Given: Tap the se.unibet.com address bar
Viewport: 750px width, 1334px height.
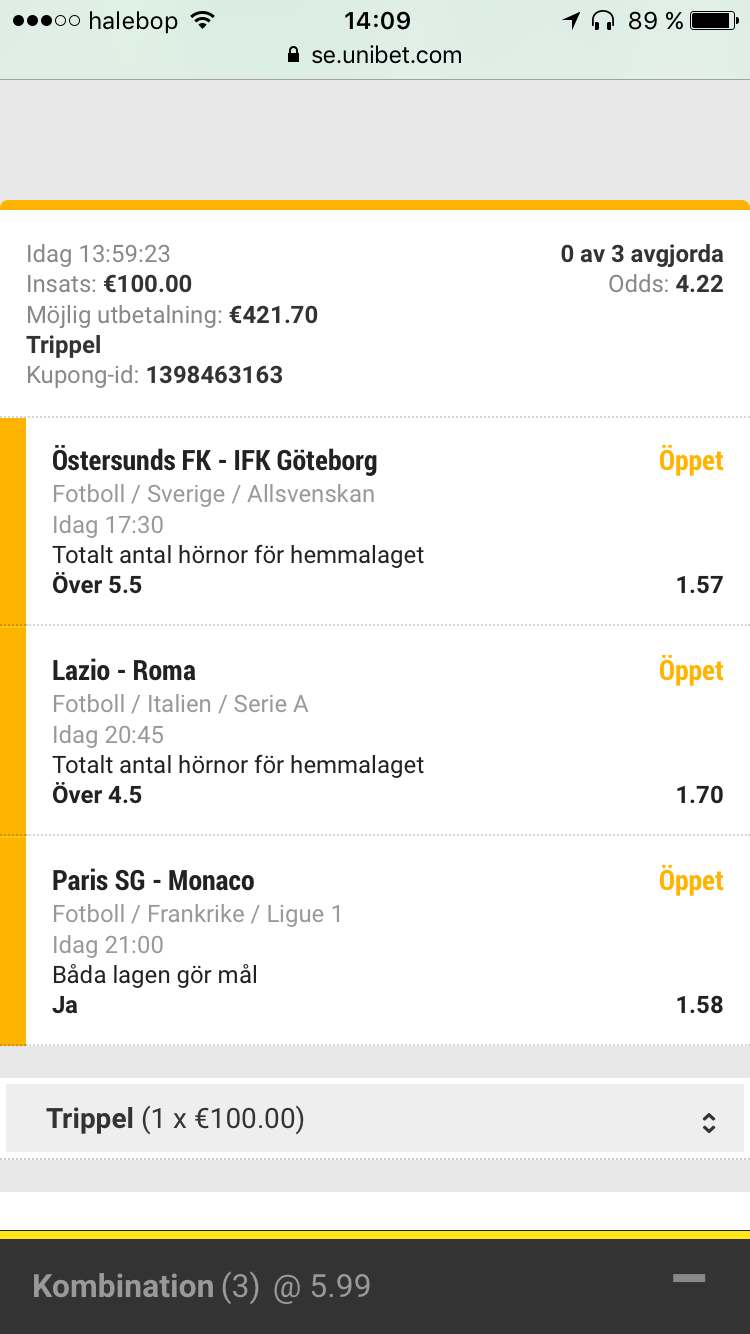Looking at the screenshot, I should (x=375, y=55).
